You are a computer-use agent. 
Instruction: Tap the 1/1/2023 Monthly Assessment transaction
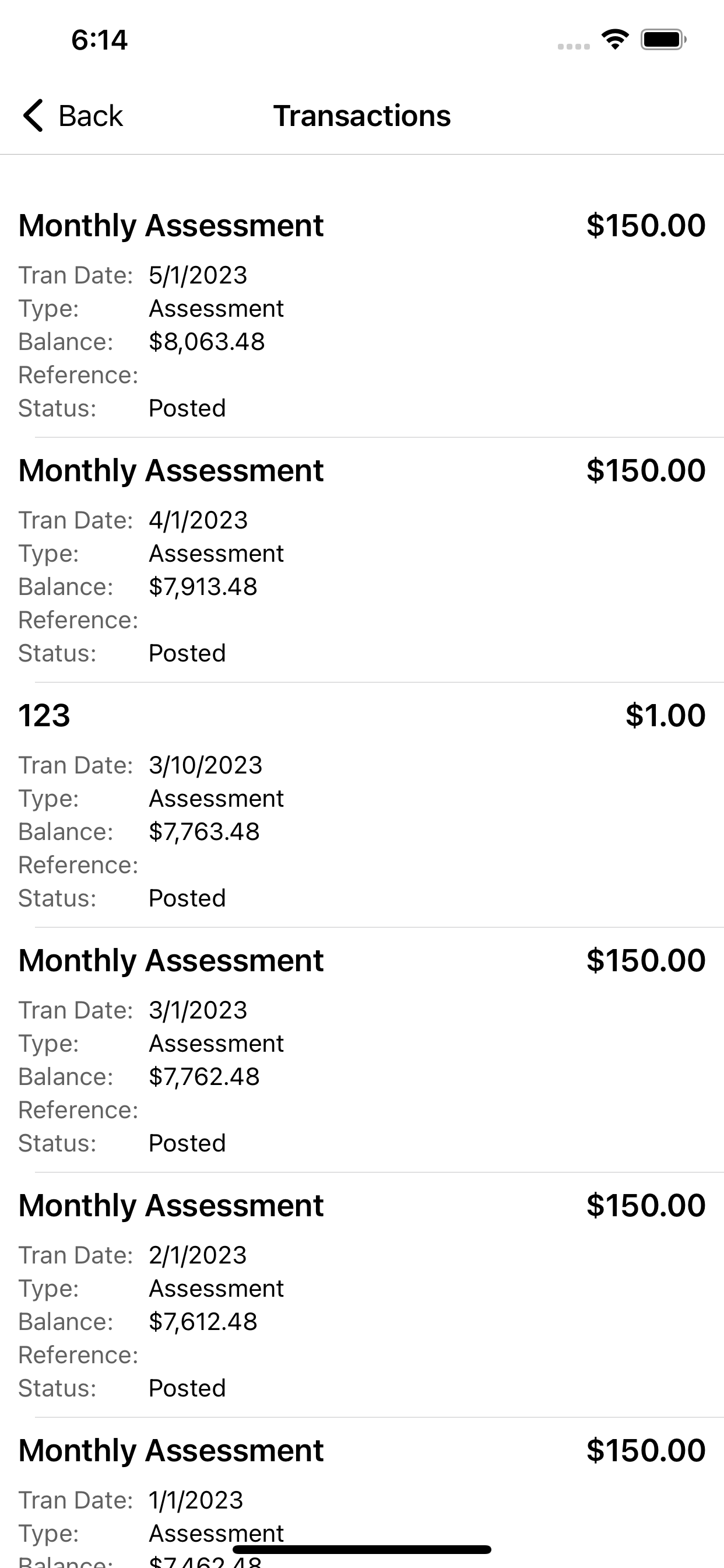[362, 1493]
